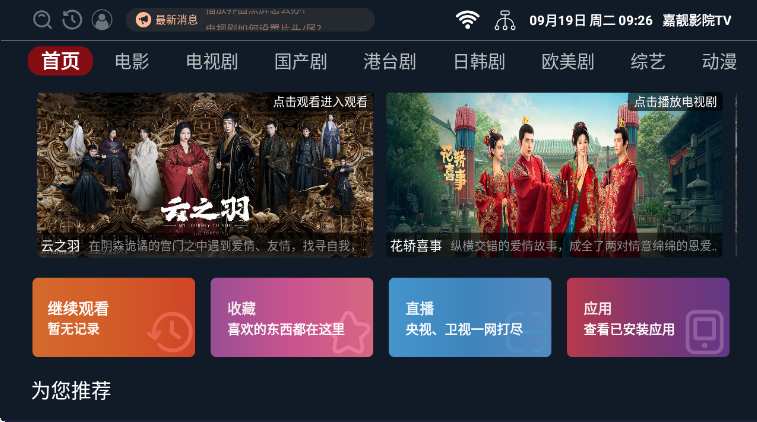This screenshot has width=757, height=422.
Task: Switch to the 动漫 tab
Action: pos(719,62)
